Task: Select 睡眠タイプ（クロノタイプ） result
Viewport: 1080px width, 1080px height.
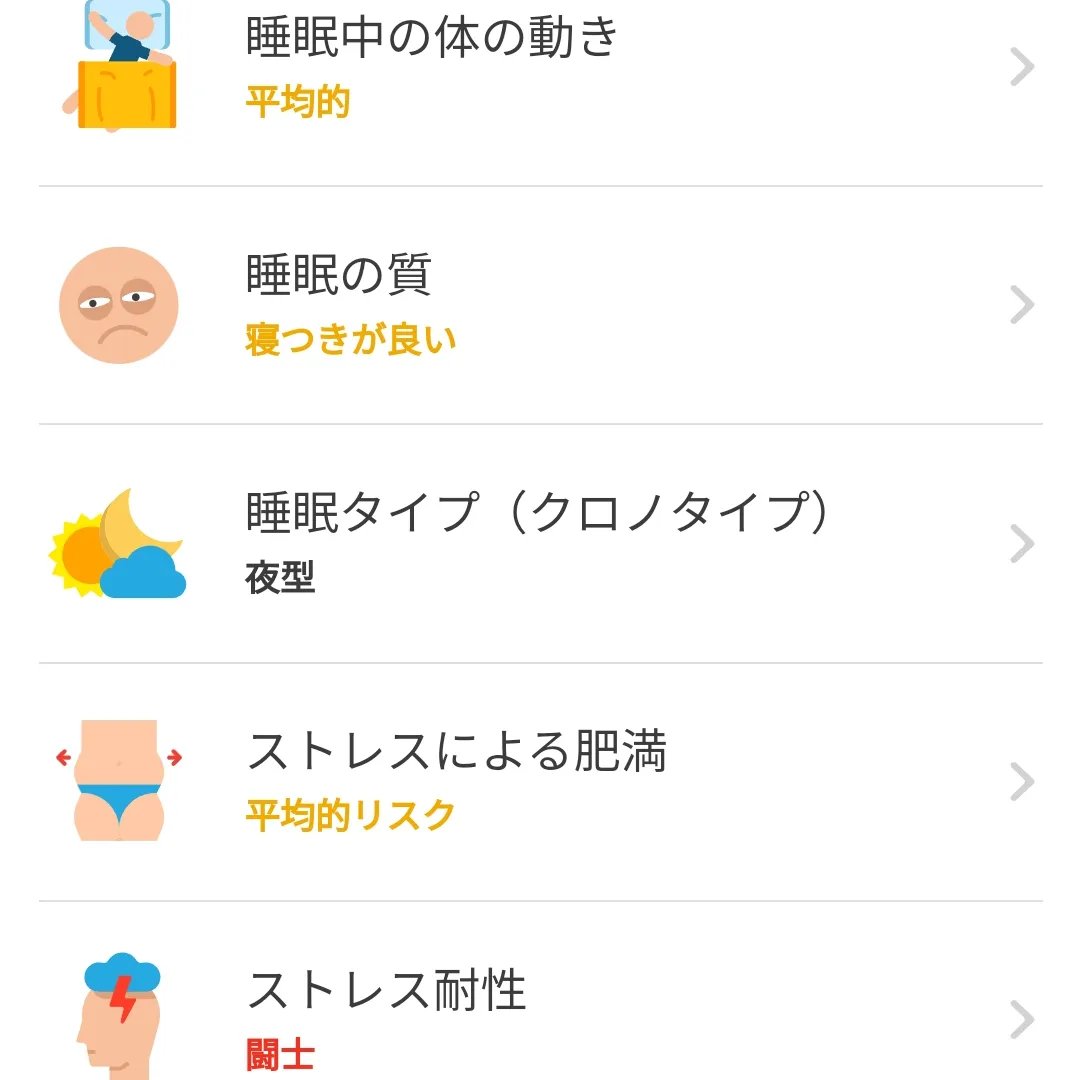Action: [x=540, y=543]
